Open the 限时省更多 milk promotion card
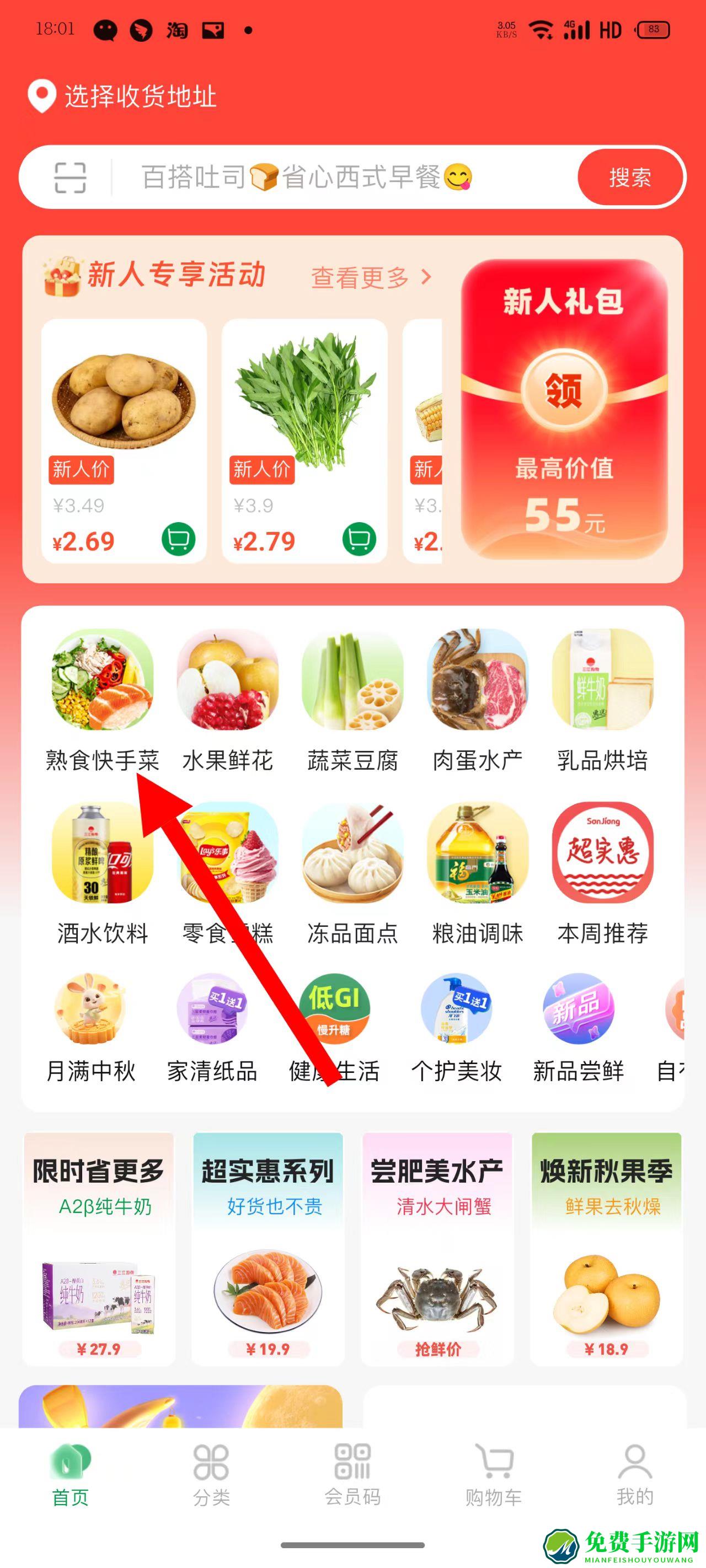This screenshot has height=1568, width=706. [x=99, y=1248]
